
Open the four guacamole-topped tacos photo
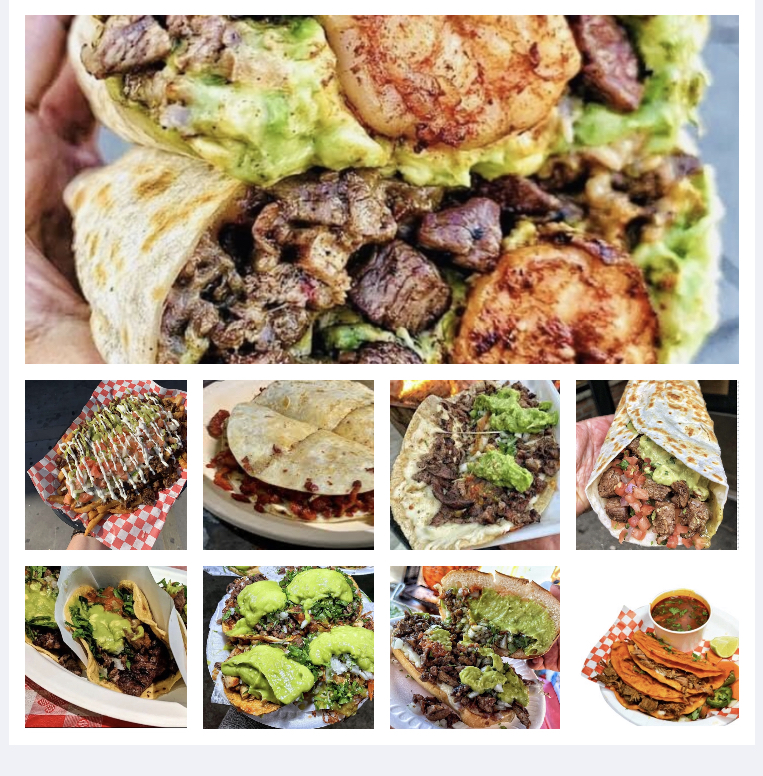(288, 647)
